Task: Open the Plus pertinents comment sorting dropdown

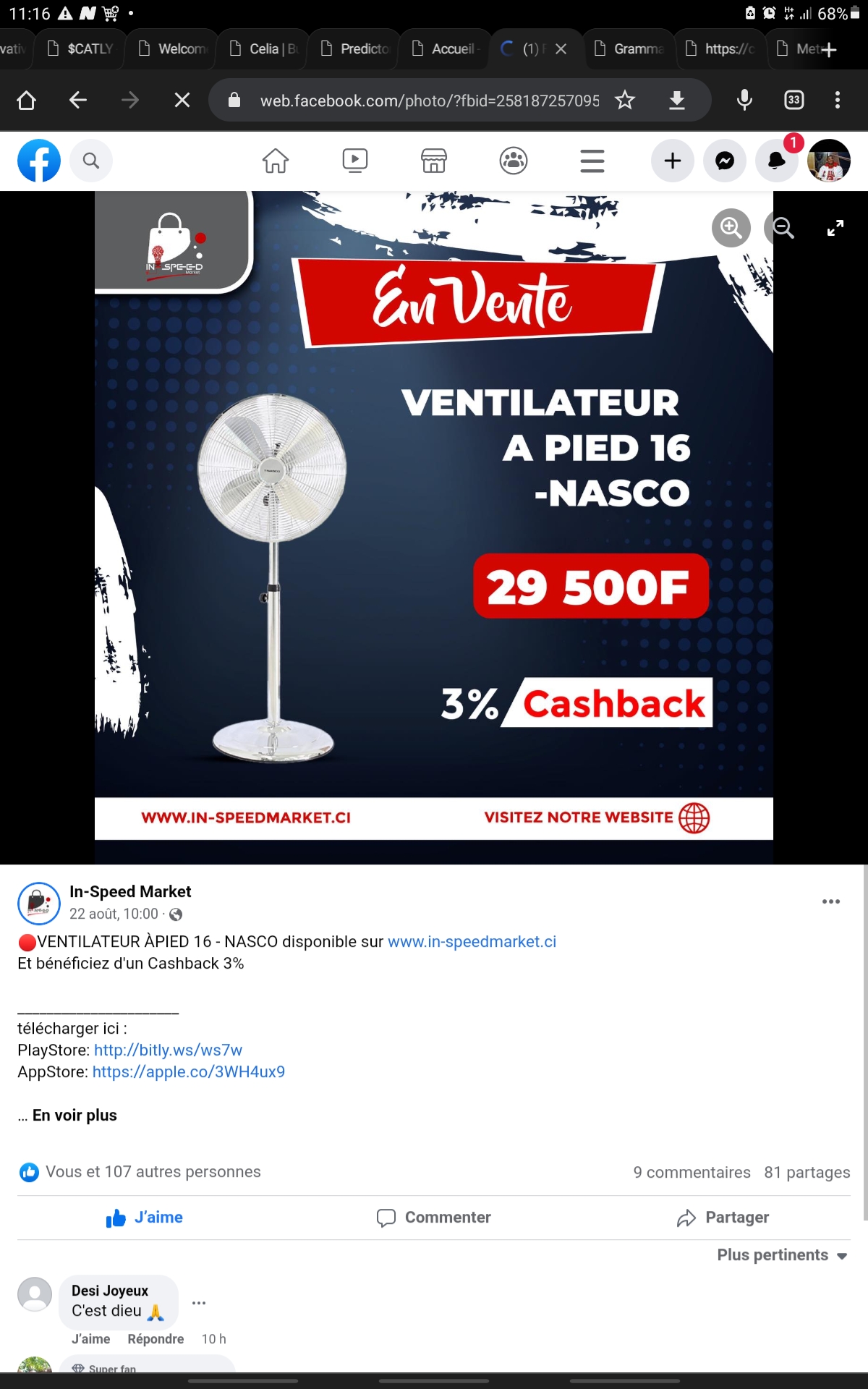Action: (x=782, y=1255)
